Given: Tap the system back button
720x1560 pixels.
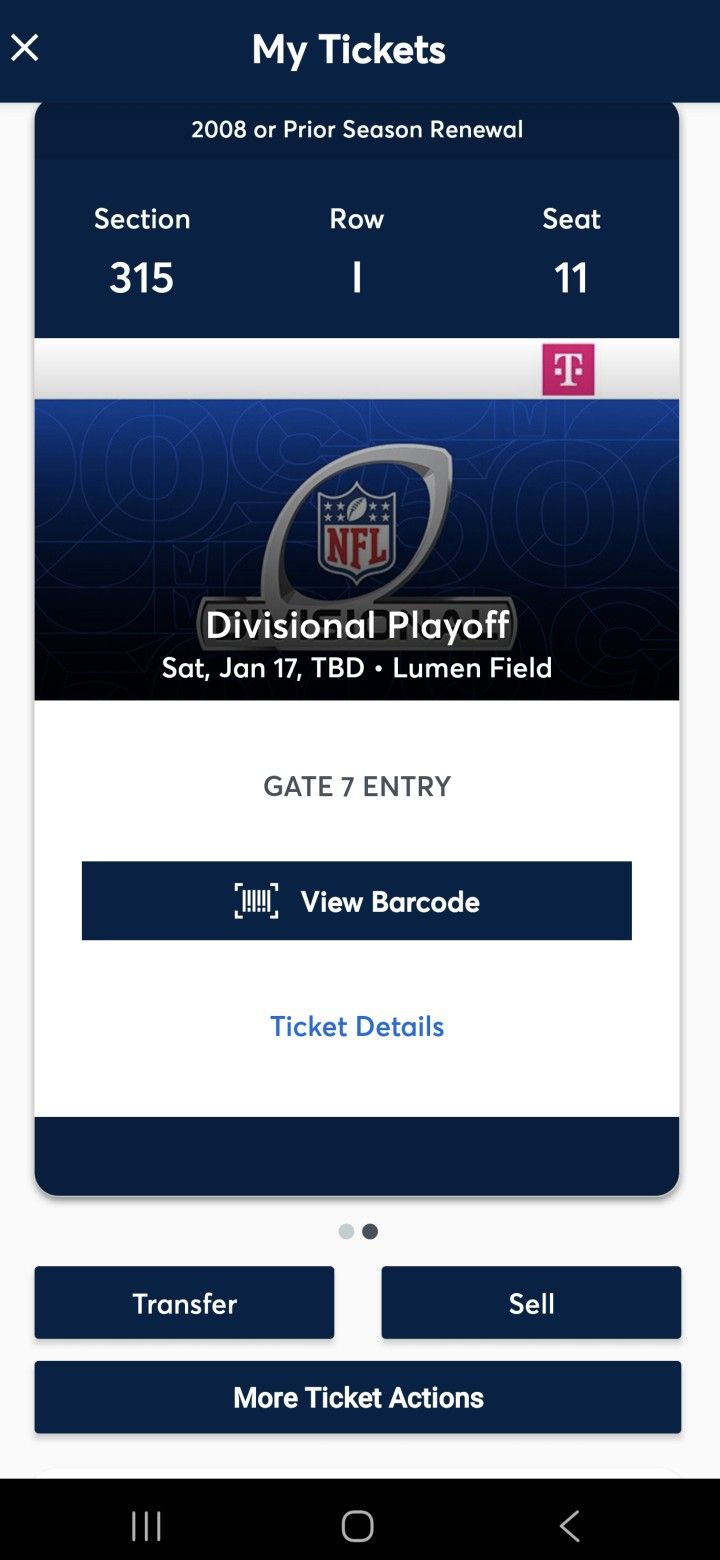Looking at the screenshot, I should coord(569,1526).
